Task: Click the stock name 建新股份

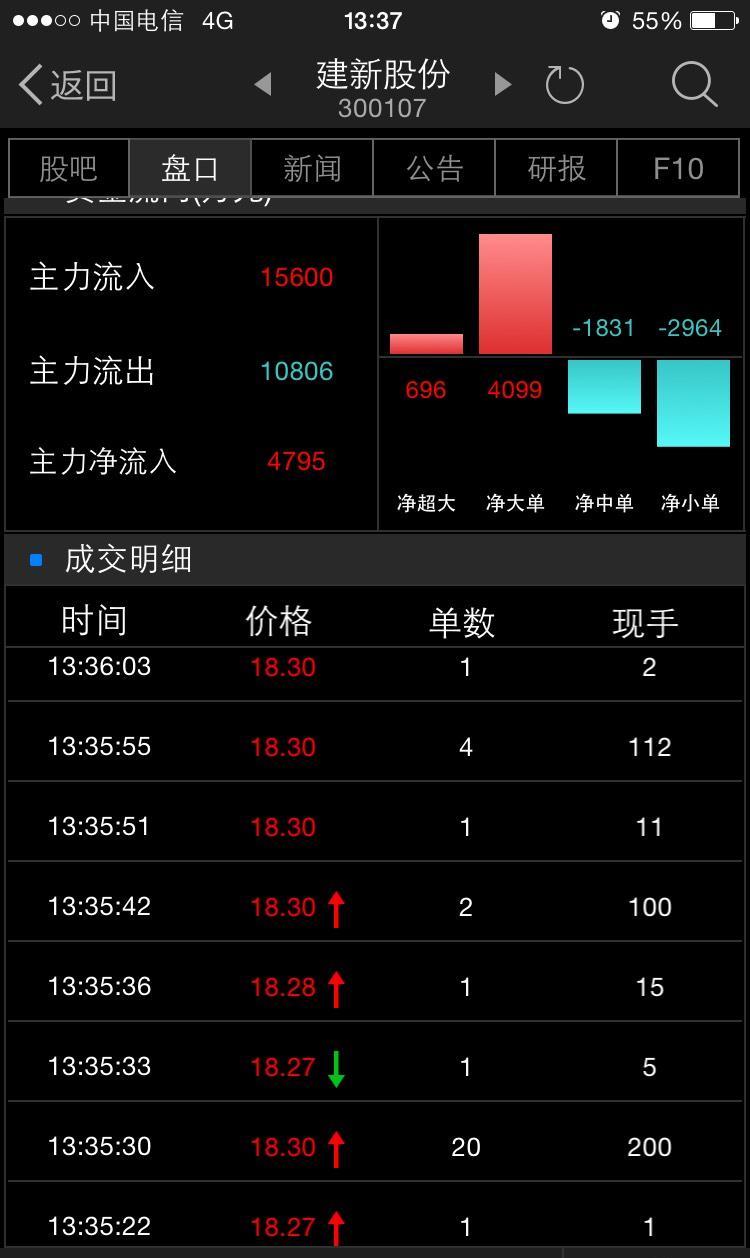Action: [383, 75]
